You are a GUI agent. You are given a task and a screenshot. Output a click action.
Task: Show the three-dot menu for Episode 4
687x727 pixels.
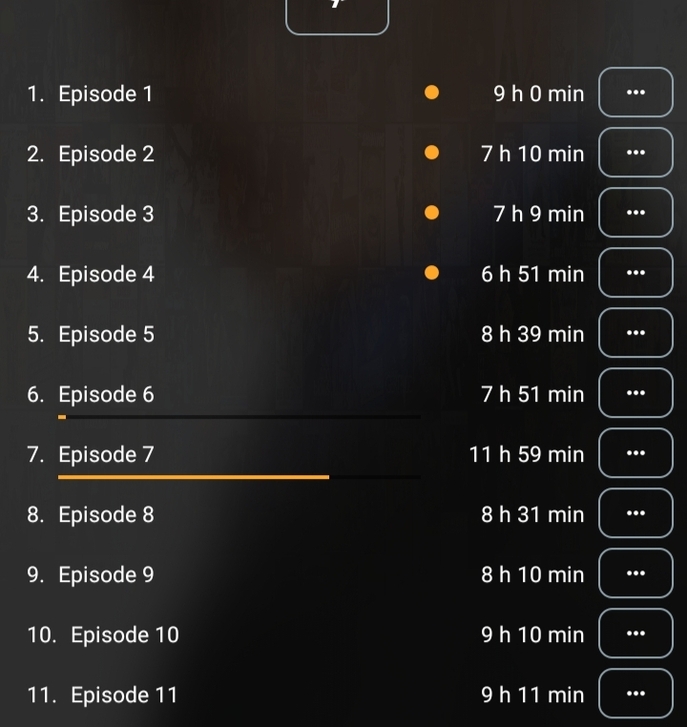[635, 273]
